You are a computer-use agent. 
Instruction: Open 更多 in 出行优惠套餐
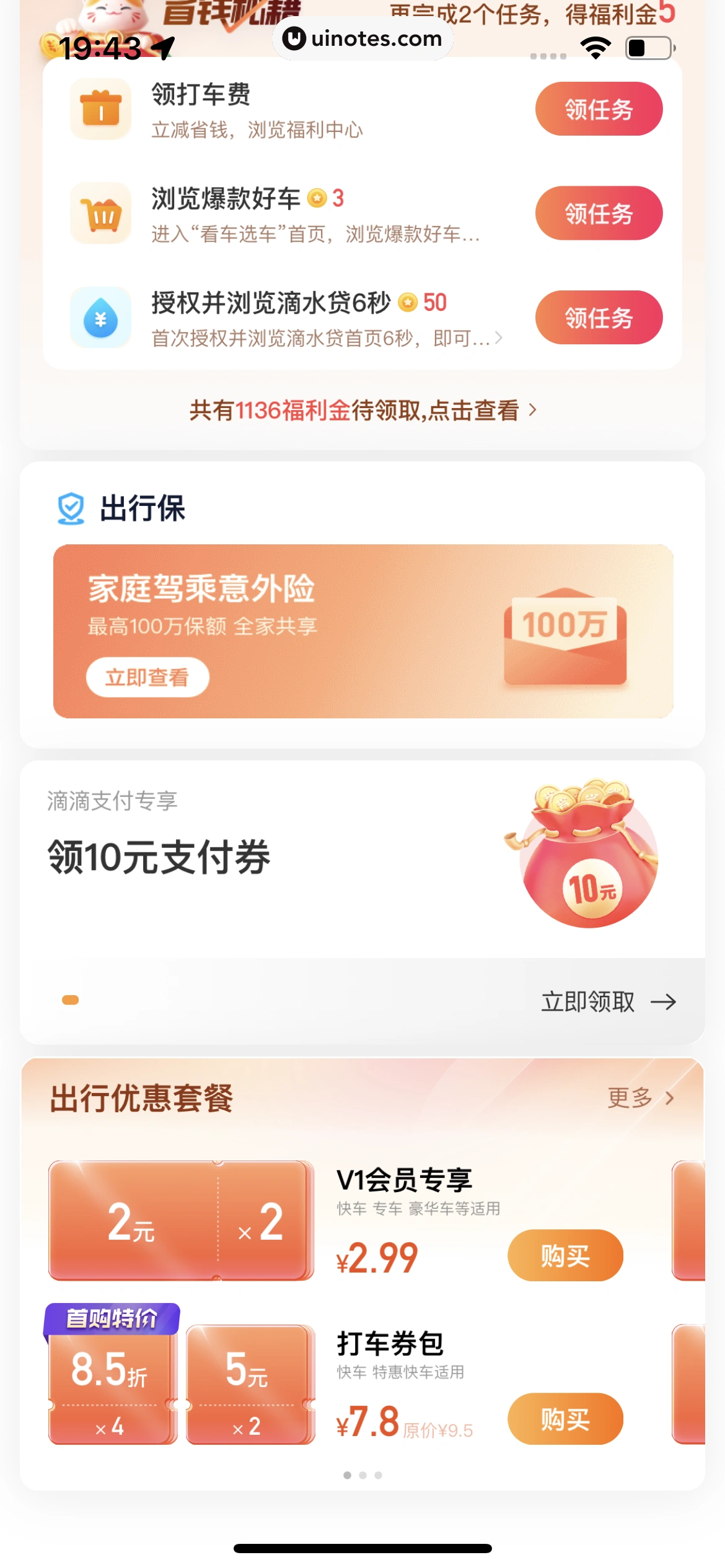tap(640, 1098)
